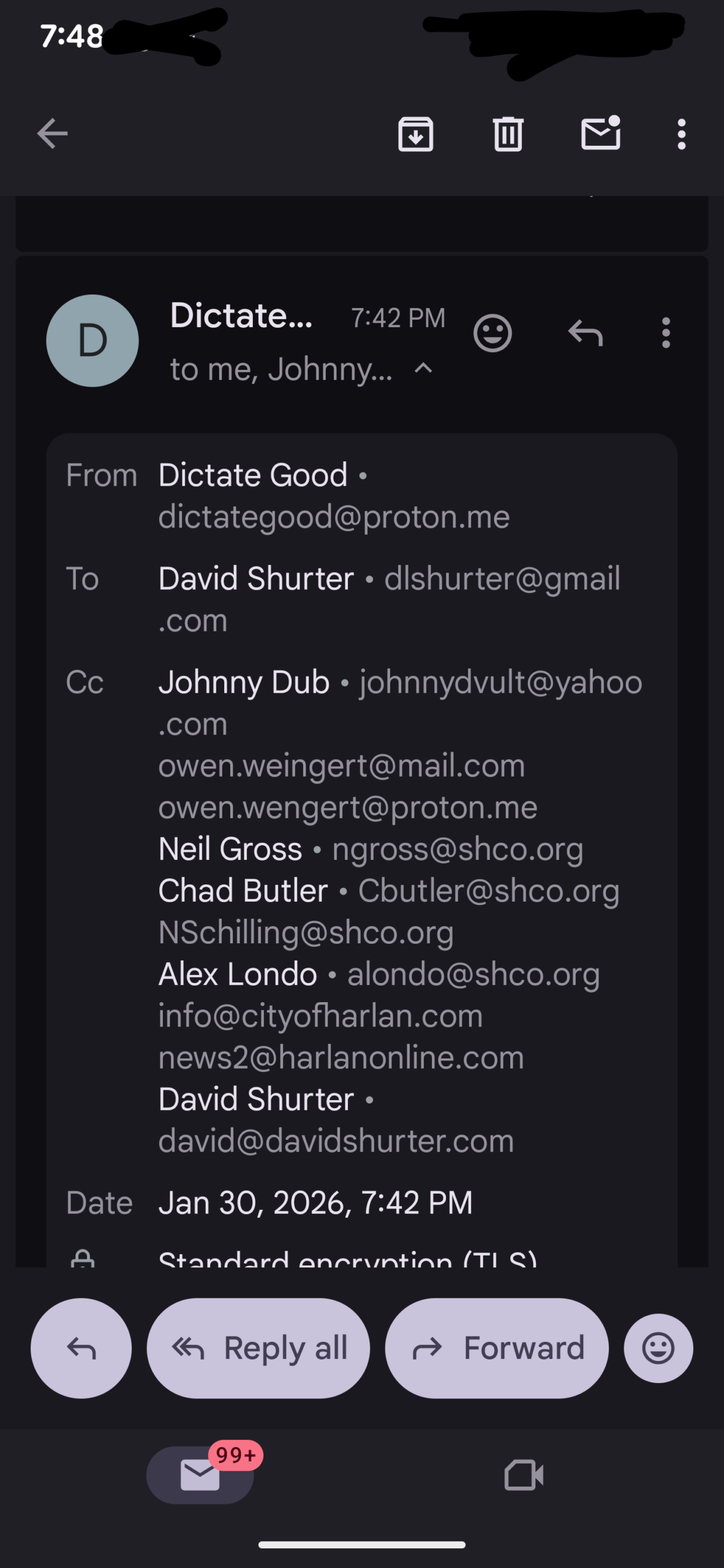Switch to the Meet video tab
Image resolution: width=724 pixels, height=1568 pixels.
tap(524, 1475)
